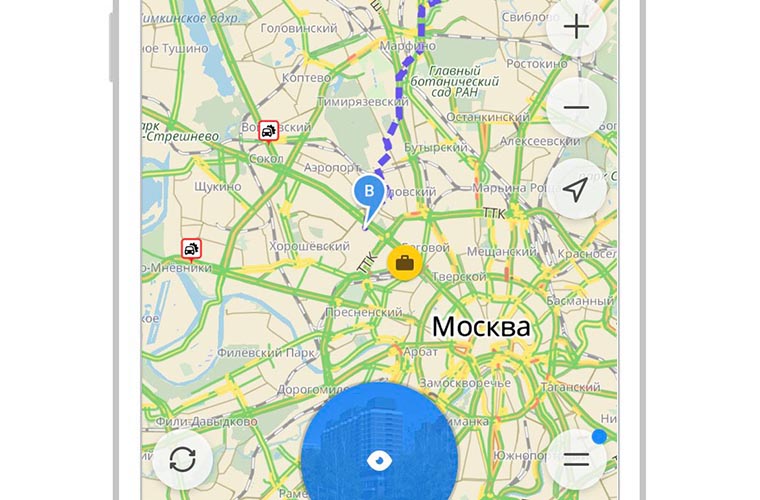This screenshot has height=500, width=760.
Task: Tap the refresh arrows button
Action: (x=182, y=460)
